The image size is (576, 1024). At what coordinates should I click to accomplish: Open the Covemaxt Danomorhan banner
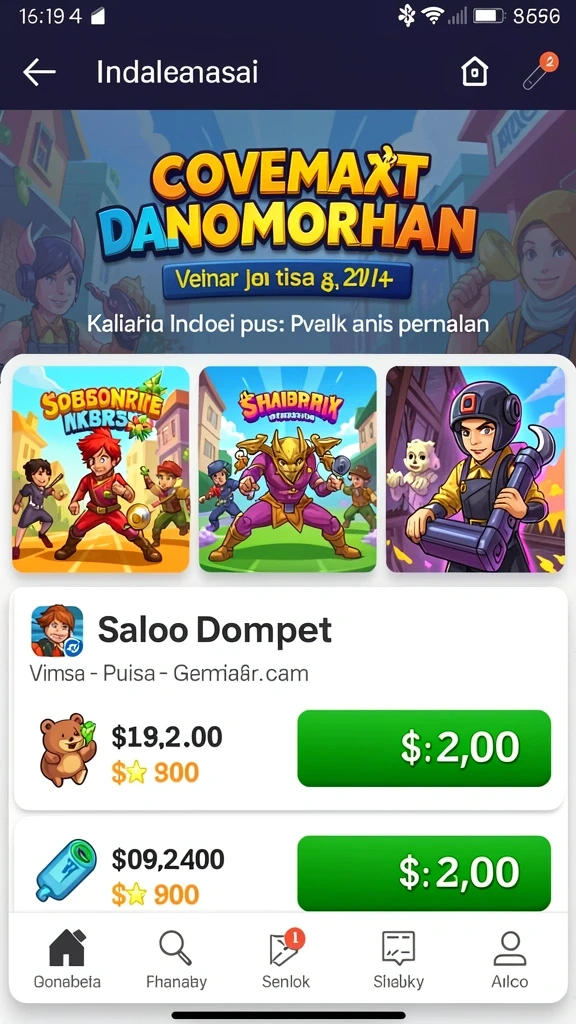(x=288, y=232)
